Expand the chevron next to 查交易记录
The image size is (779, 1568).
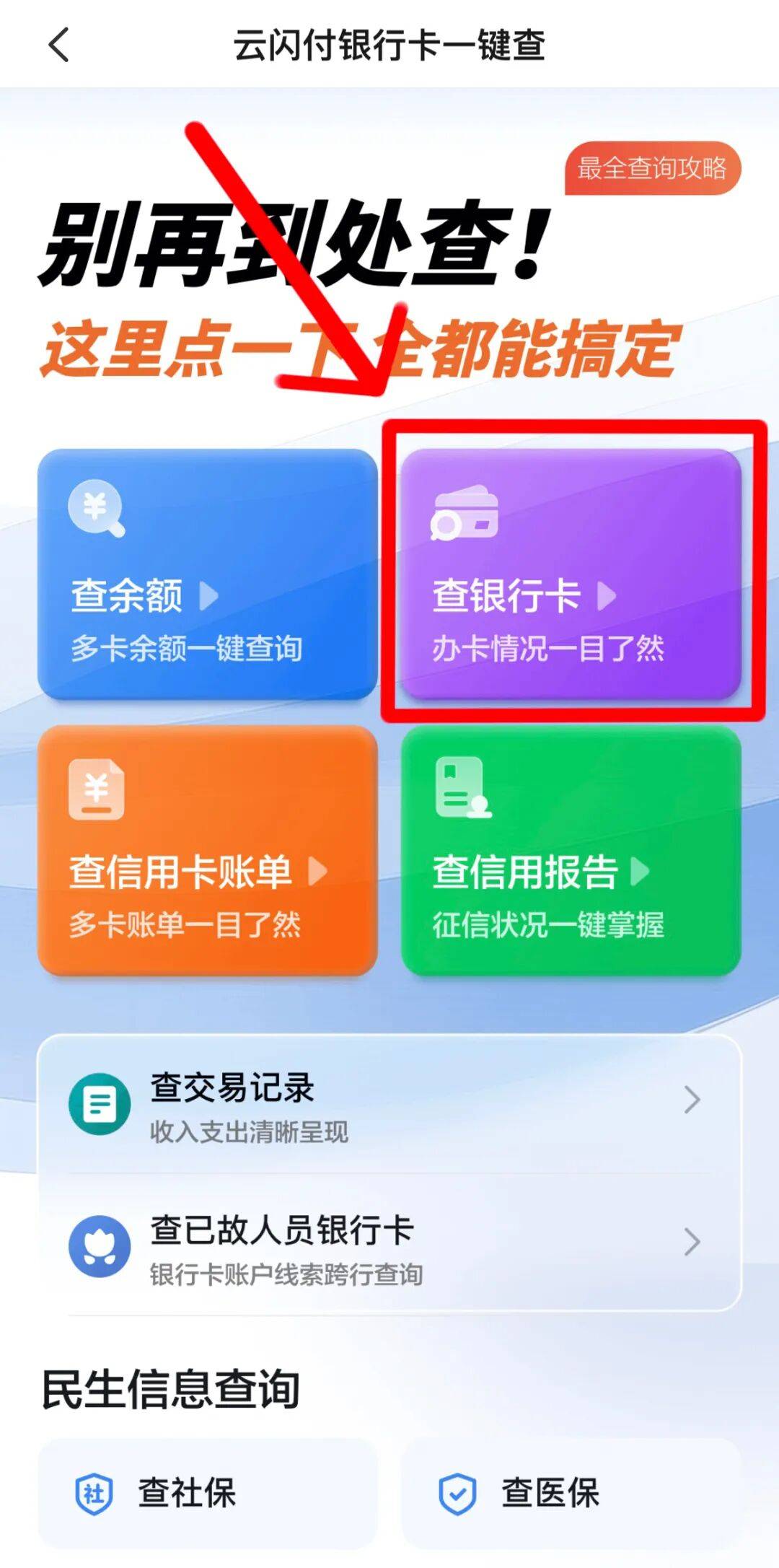tap(692, 1100)
